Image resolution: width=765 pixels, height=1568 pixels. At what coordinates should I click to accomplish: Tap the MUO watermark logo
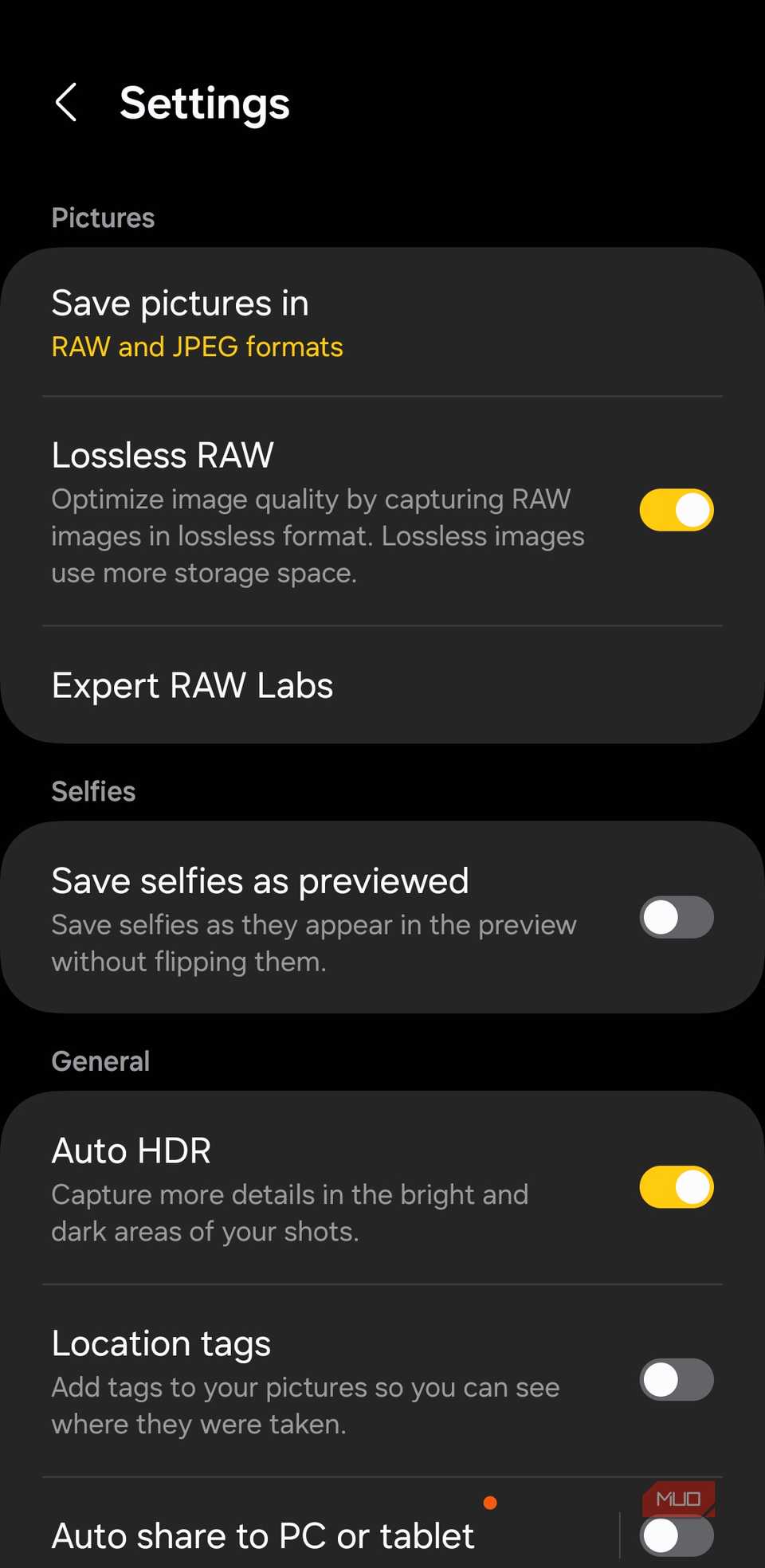tap(678, 1497)
